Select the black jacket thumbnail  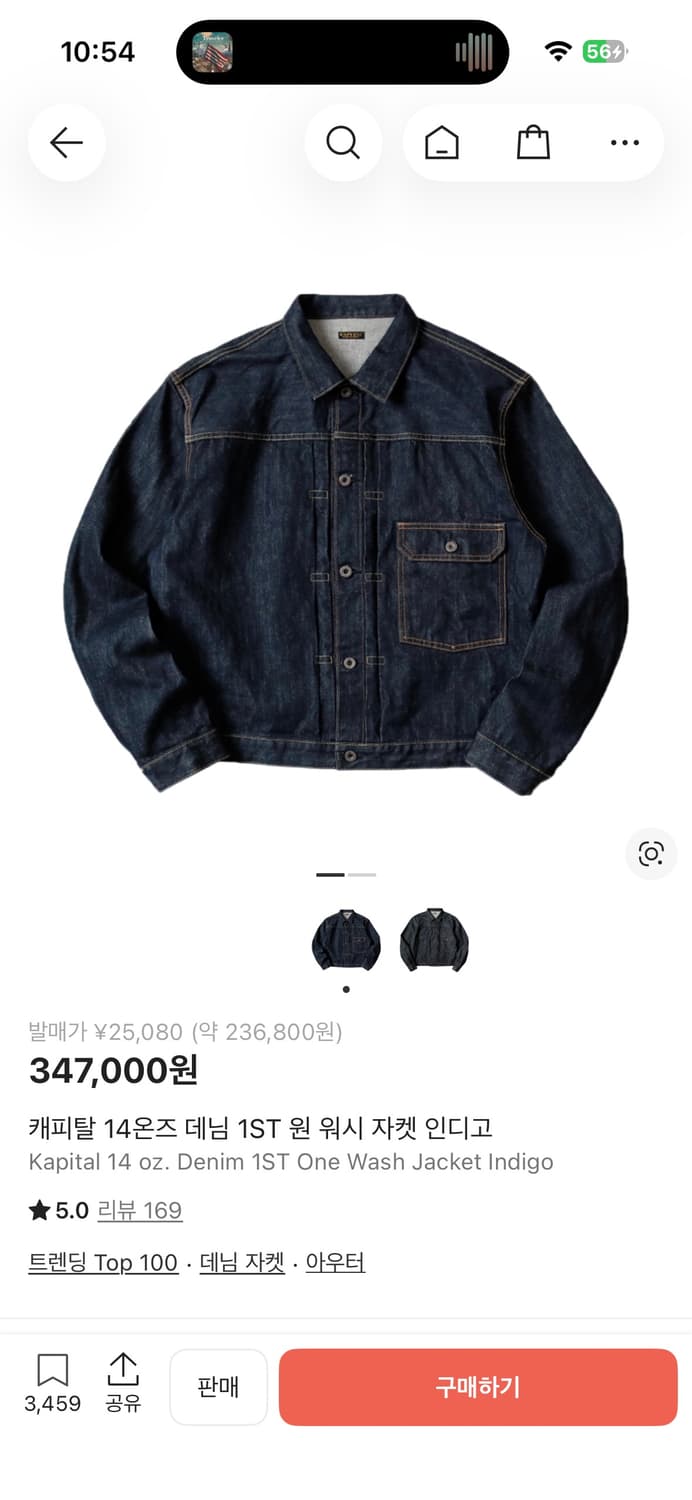pyautogui.click(x=434, y=940)
